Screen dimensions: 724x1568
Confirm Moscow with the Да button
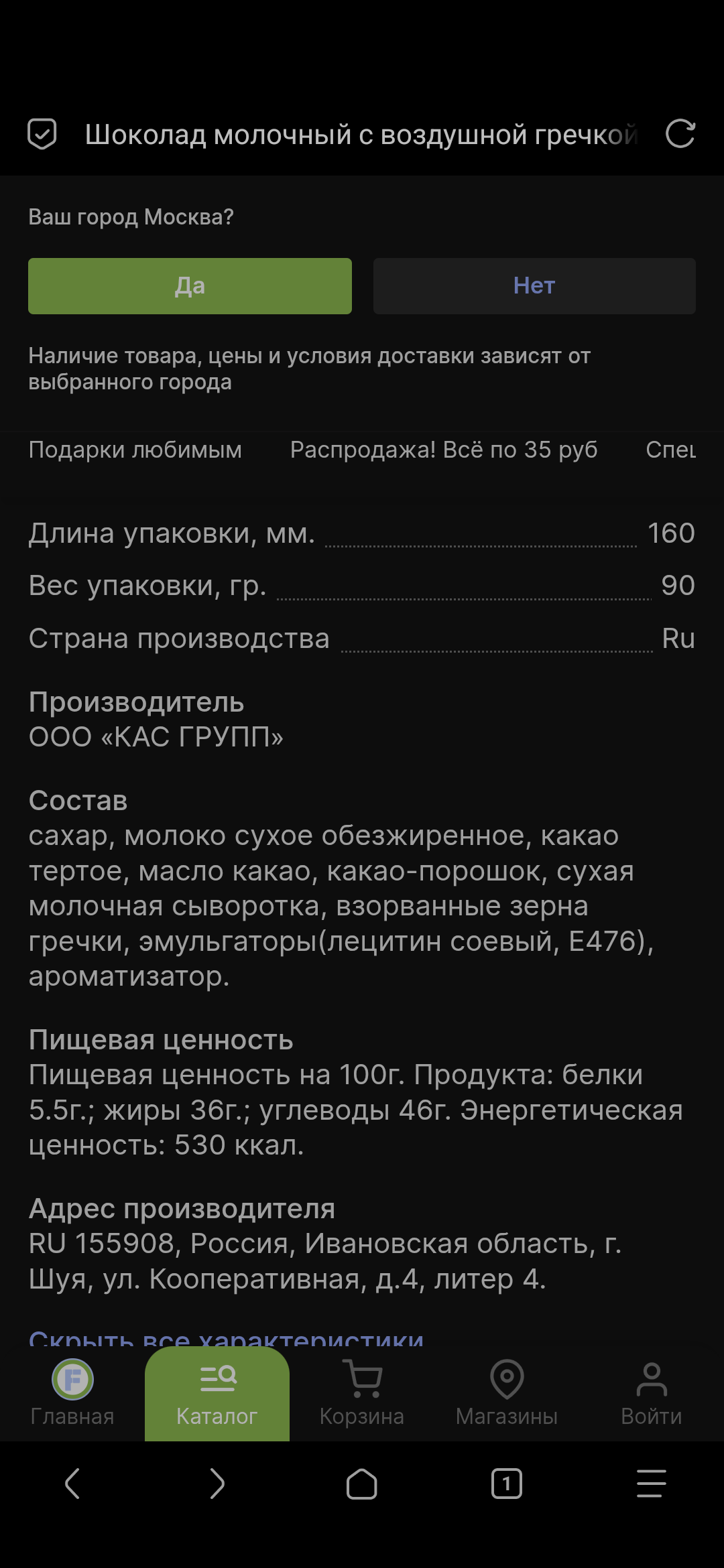(190, 286)
